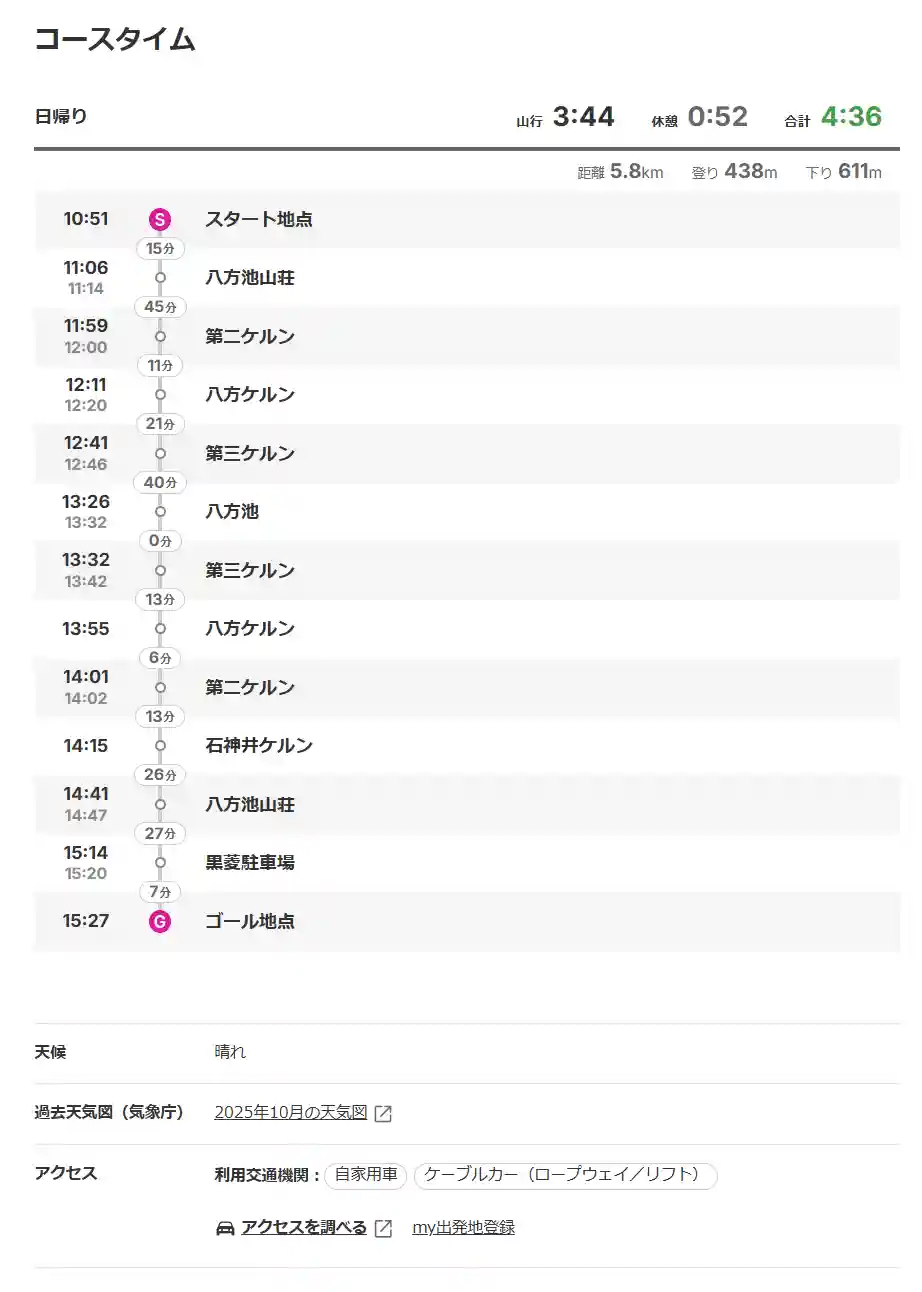Open the アクセスを調べる link

(304, 1227)
